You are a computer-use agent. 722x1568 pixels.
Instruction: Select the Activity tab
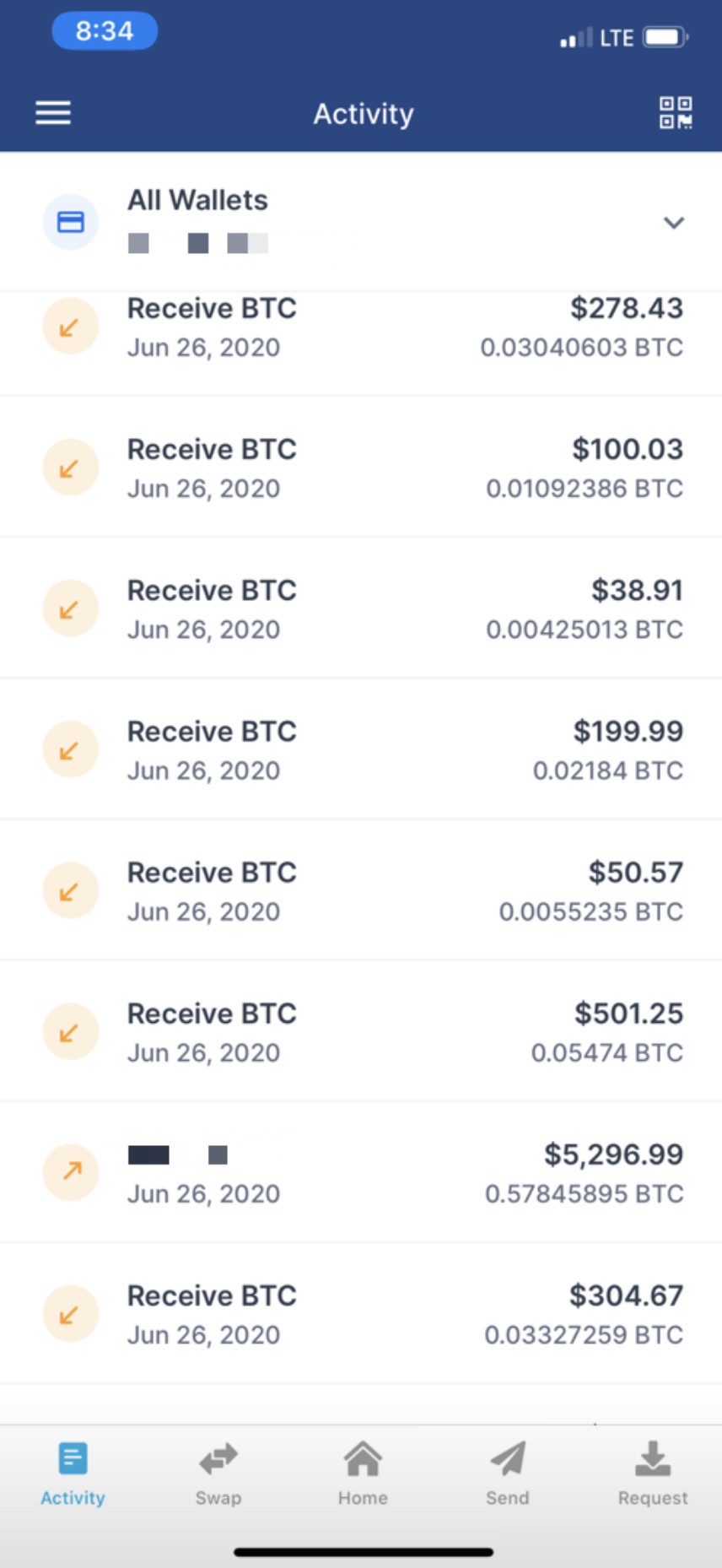pos(73,1473)
